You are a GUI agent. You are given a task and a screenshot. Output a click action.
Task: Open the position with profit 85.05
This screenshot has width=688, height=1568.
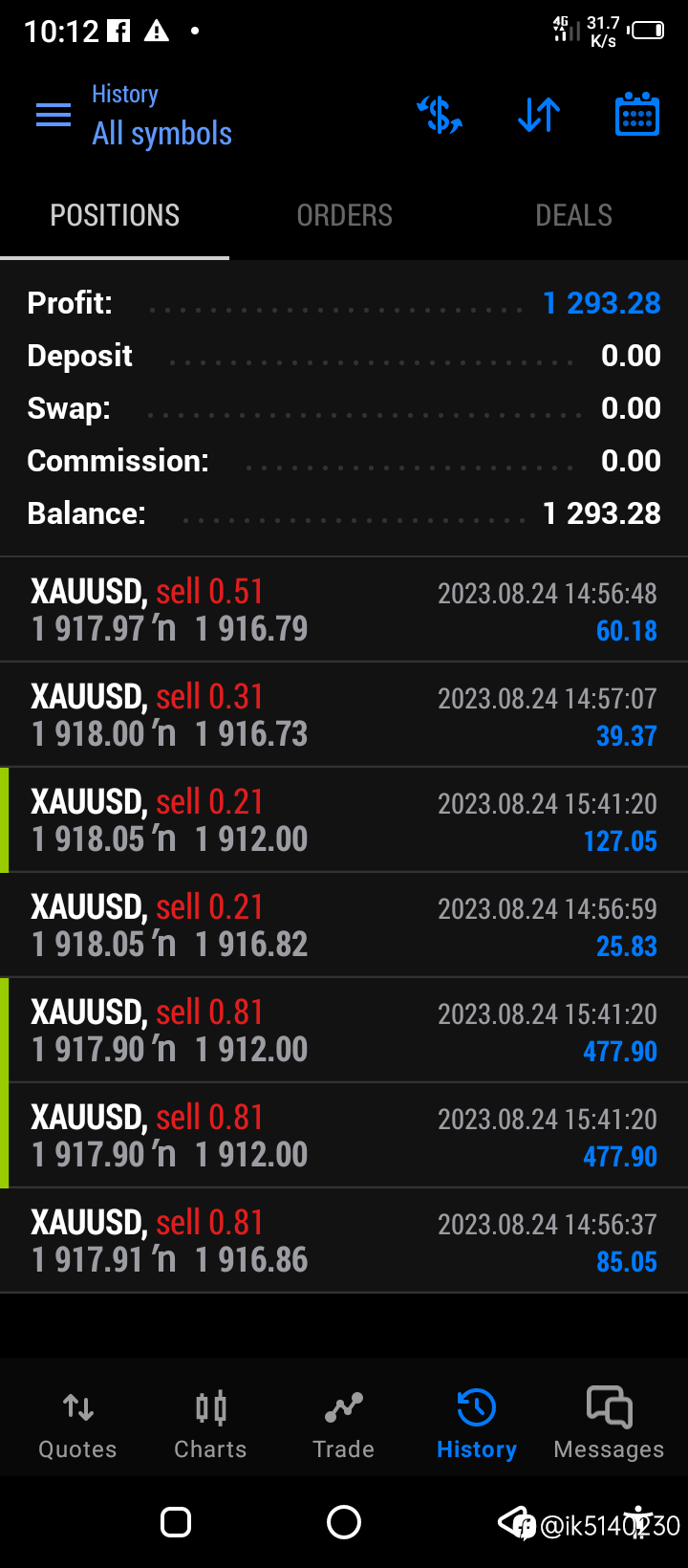[x=344, y=1241]
